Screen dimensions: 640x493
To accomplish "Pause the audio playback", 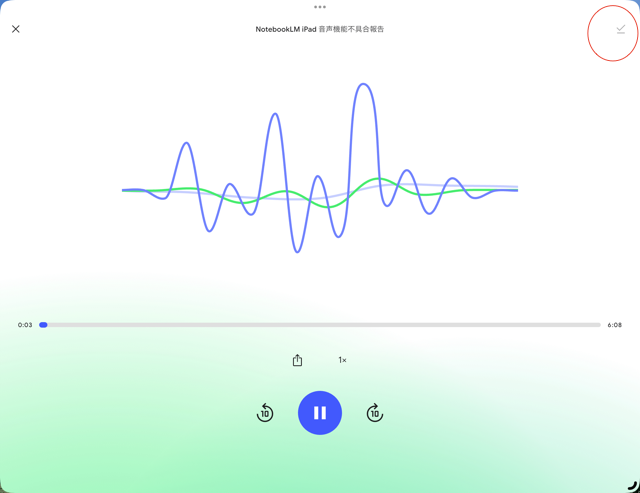I will [x=320, y=412].
